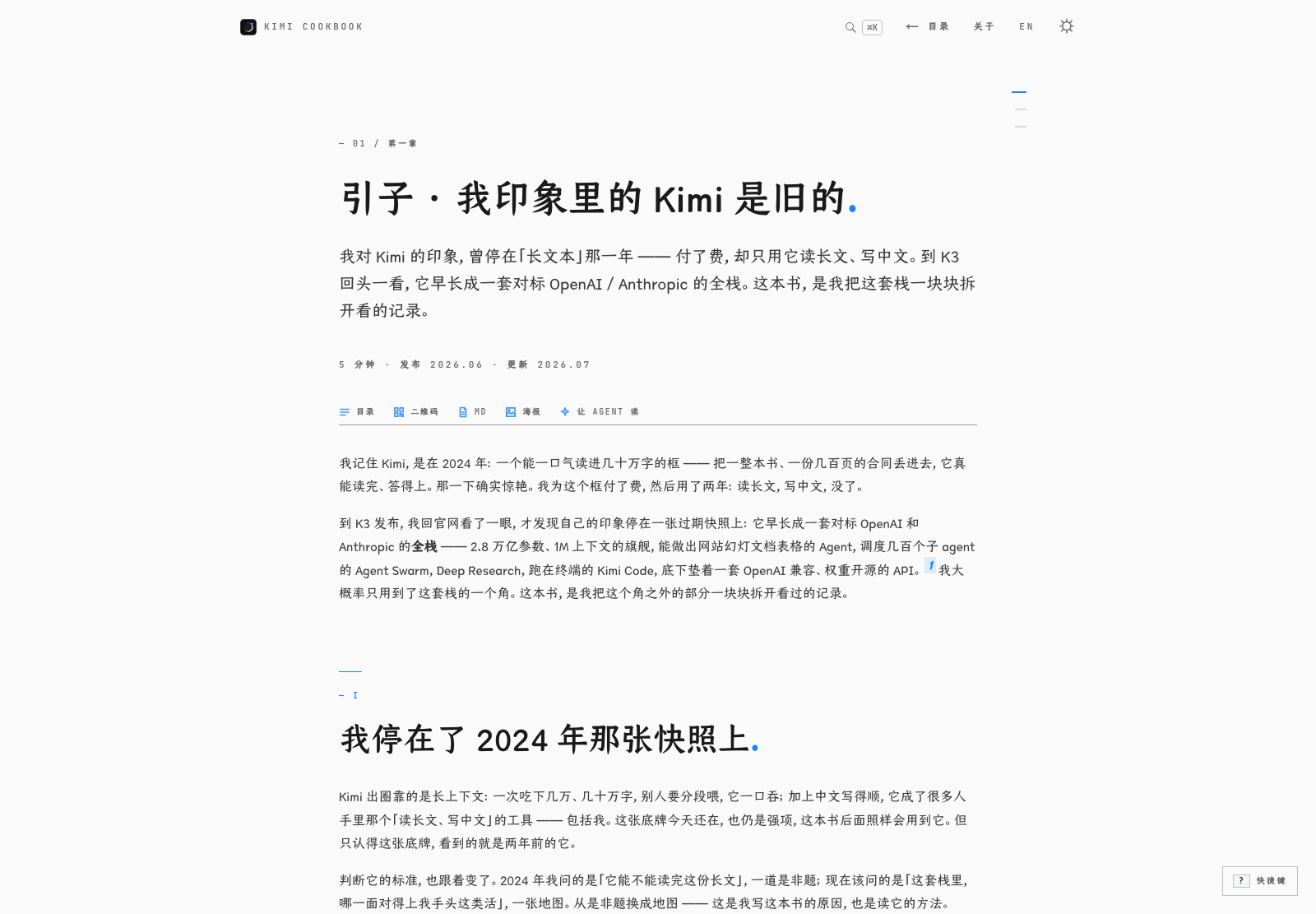Switch language to EN

[x=1026, y=27]
